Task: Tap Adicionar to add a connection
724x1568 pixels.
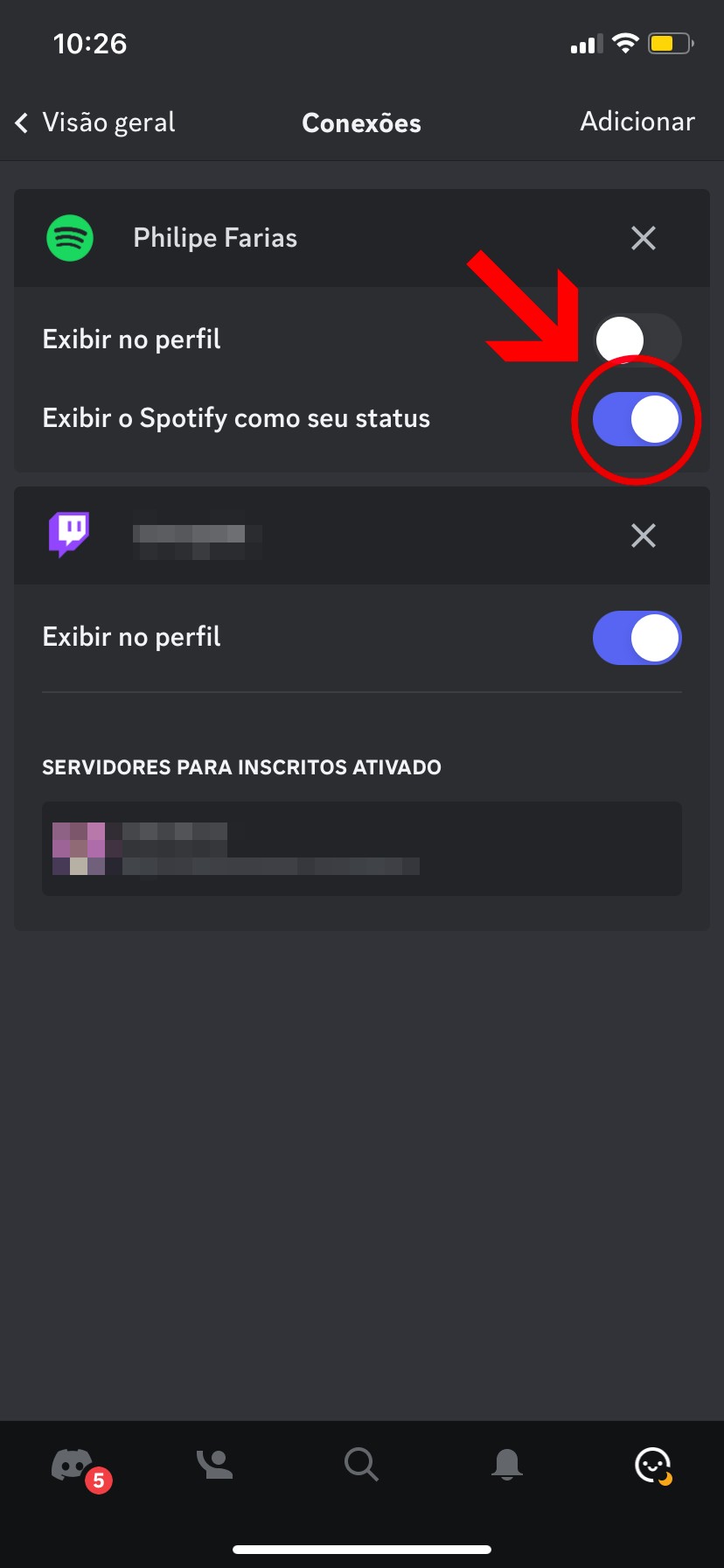Action: [637, 122]
